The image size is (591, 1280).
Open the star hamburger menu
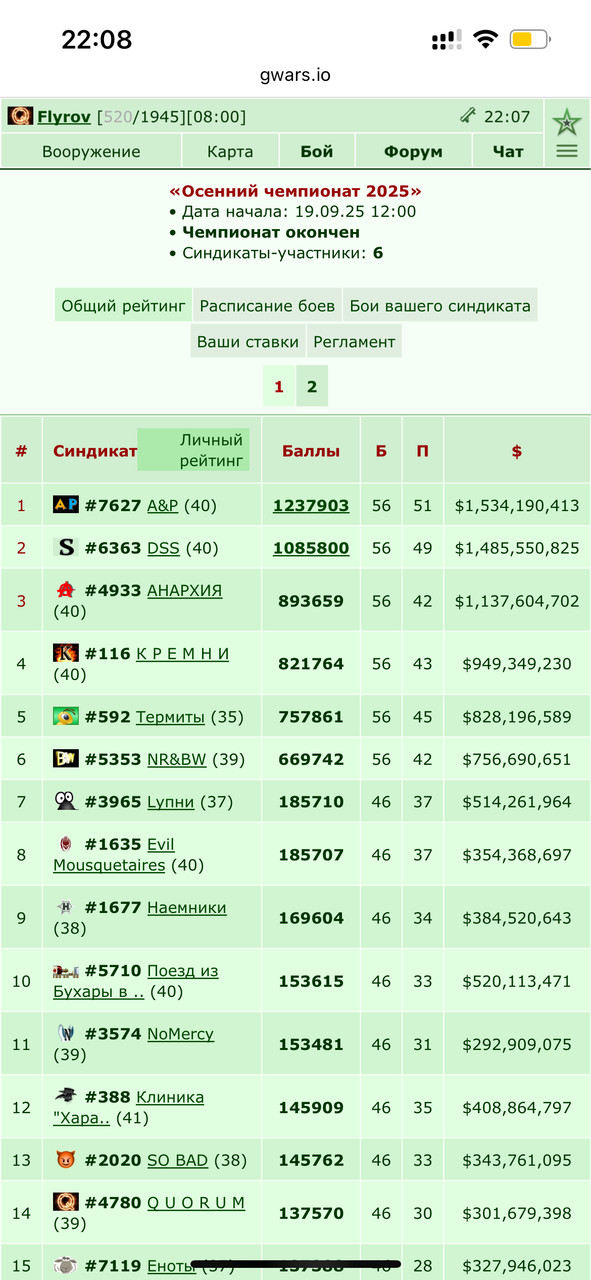(x=567, y=134)
